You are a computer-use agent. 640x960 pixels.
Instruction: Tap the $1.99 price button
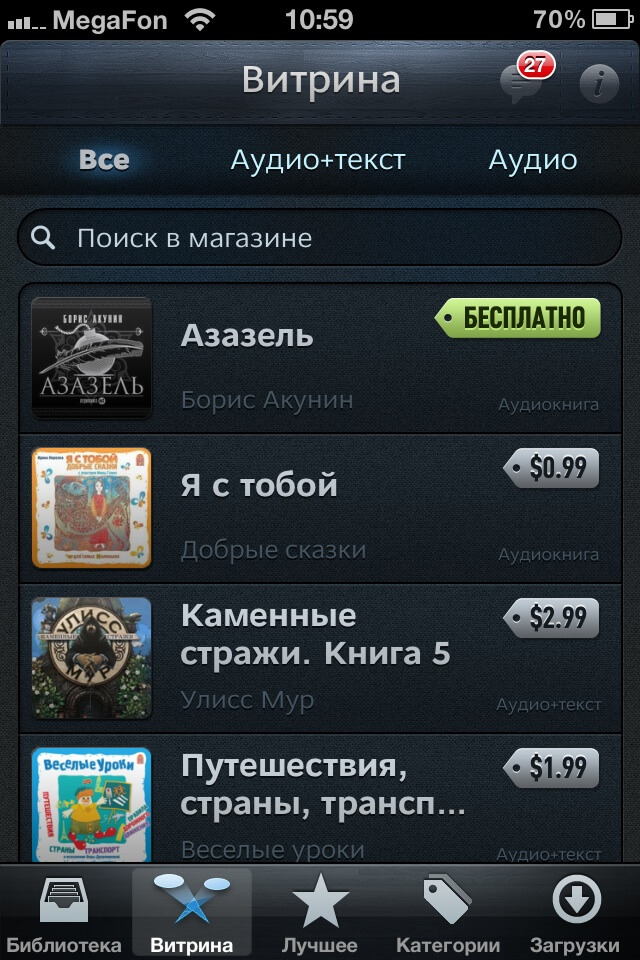tap(551, 768)
